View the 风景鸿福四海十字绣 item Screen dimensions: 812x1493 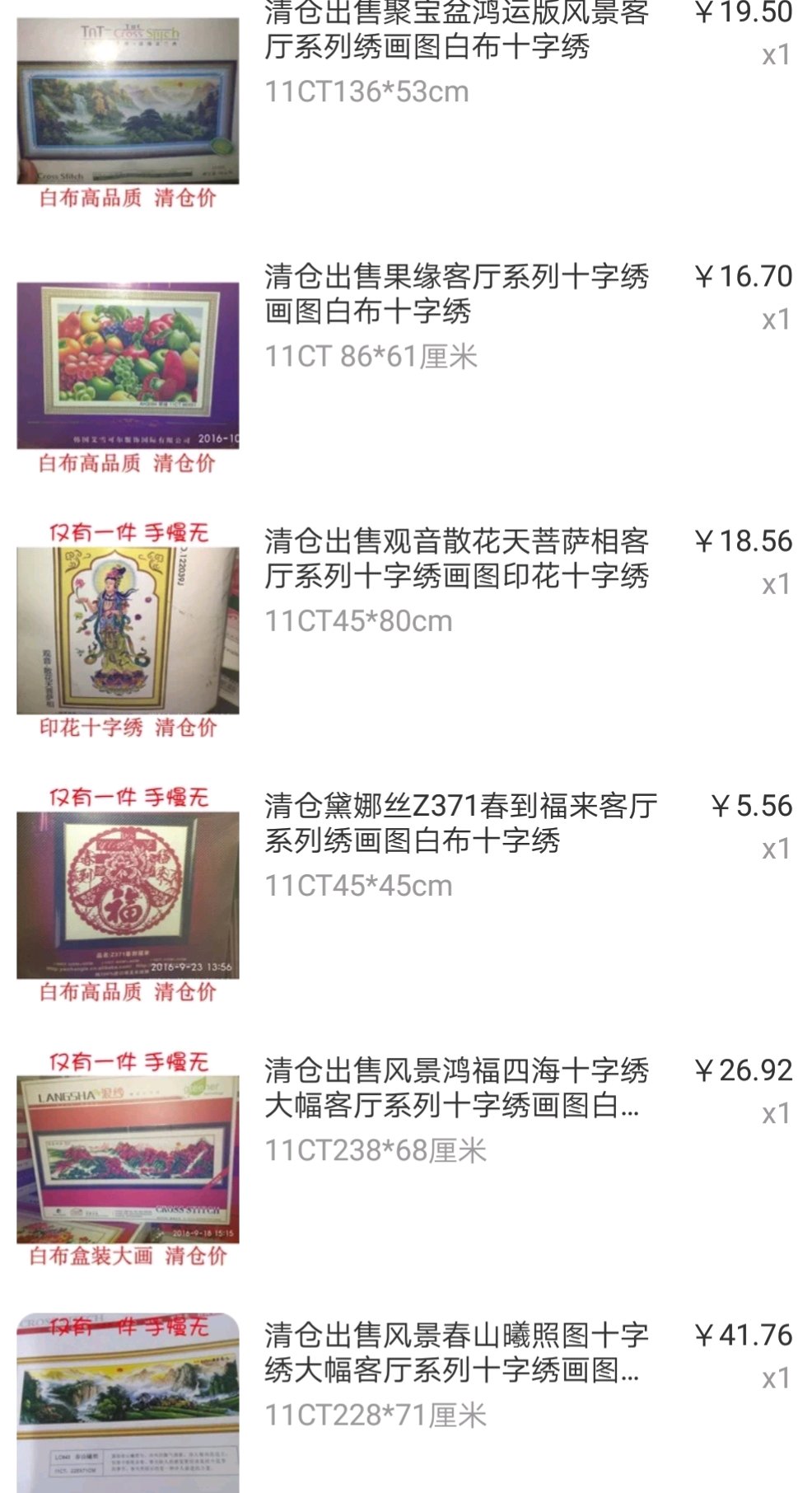point(456,1087)
